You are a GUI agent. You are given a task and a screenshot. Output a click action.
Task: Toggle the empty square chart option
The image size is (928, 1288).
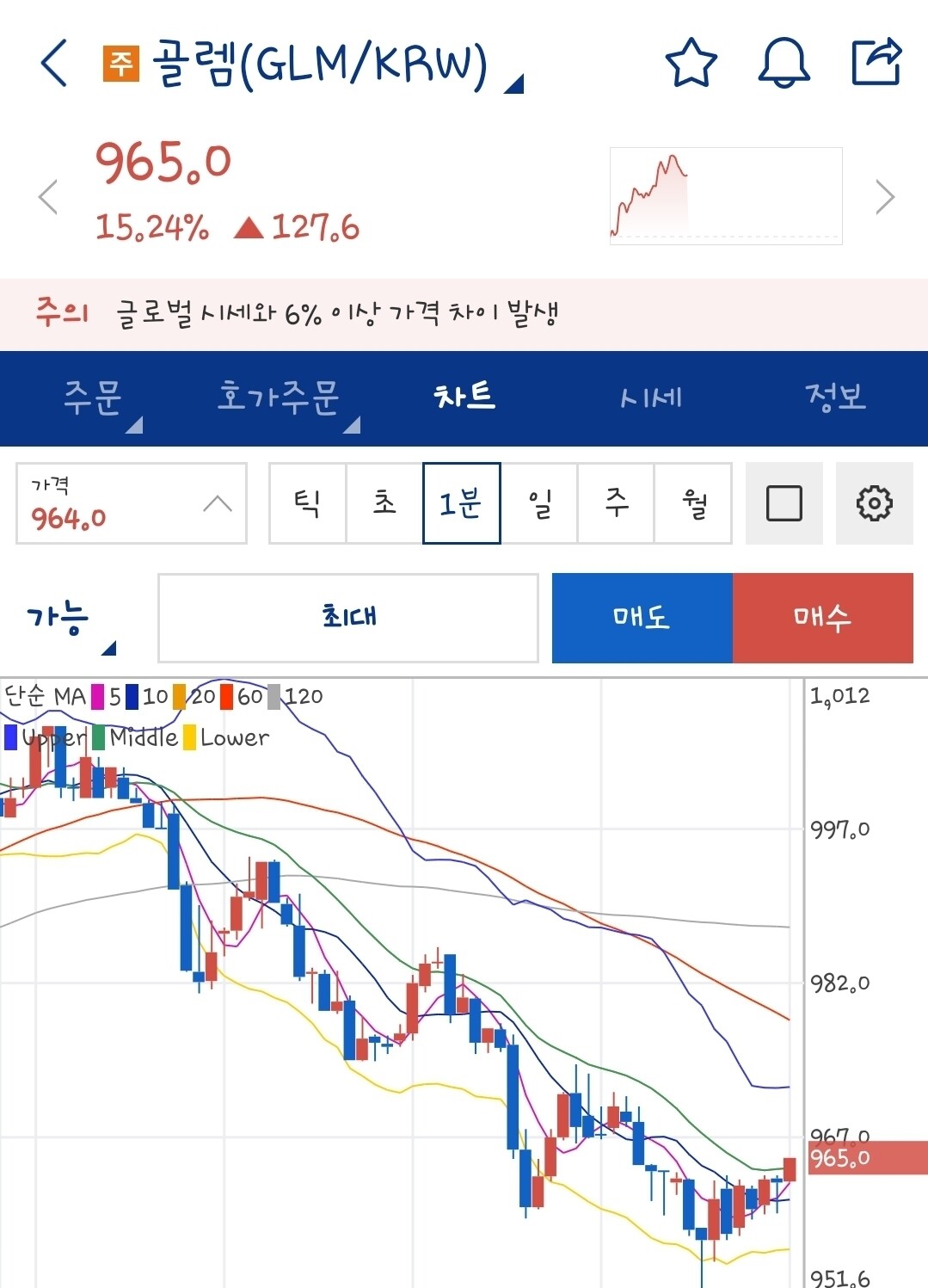coord(783,505)
